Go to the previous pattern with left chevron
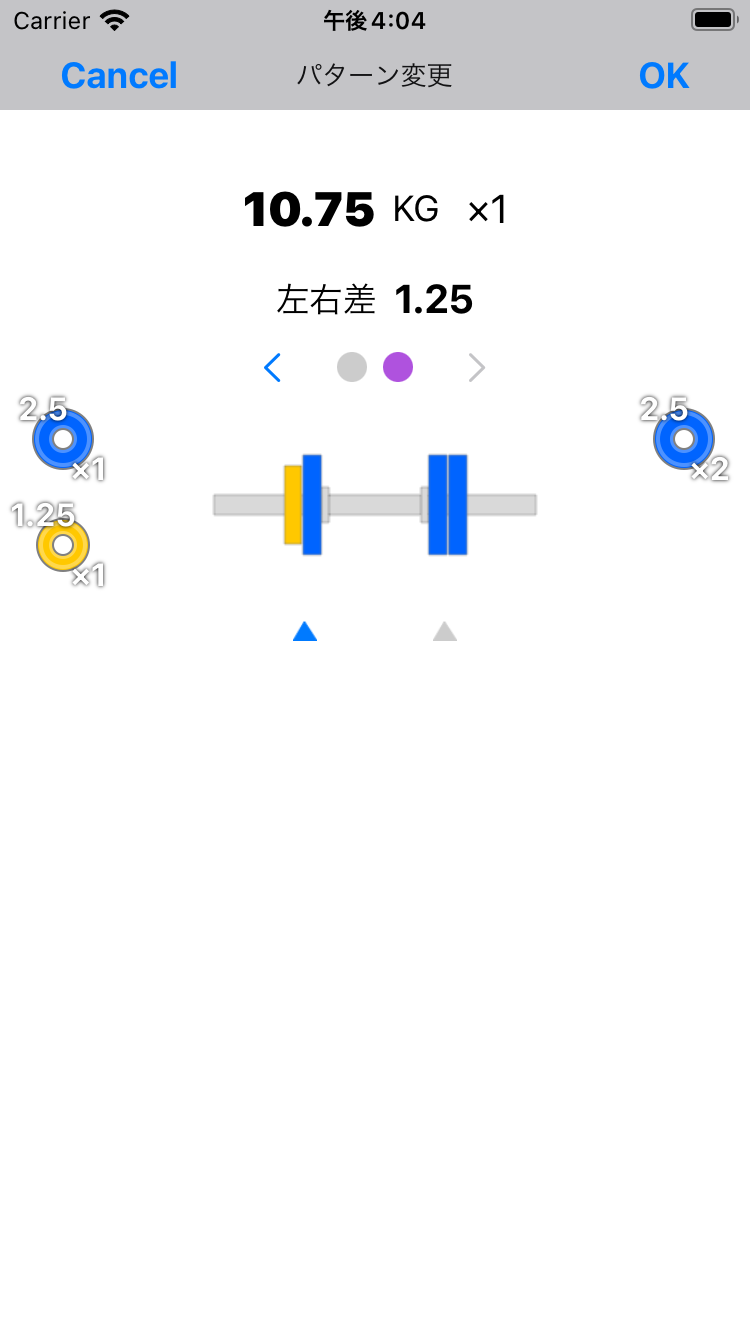The width and height of the screenshot is (750, 1334). tap(273, 368)
